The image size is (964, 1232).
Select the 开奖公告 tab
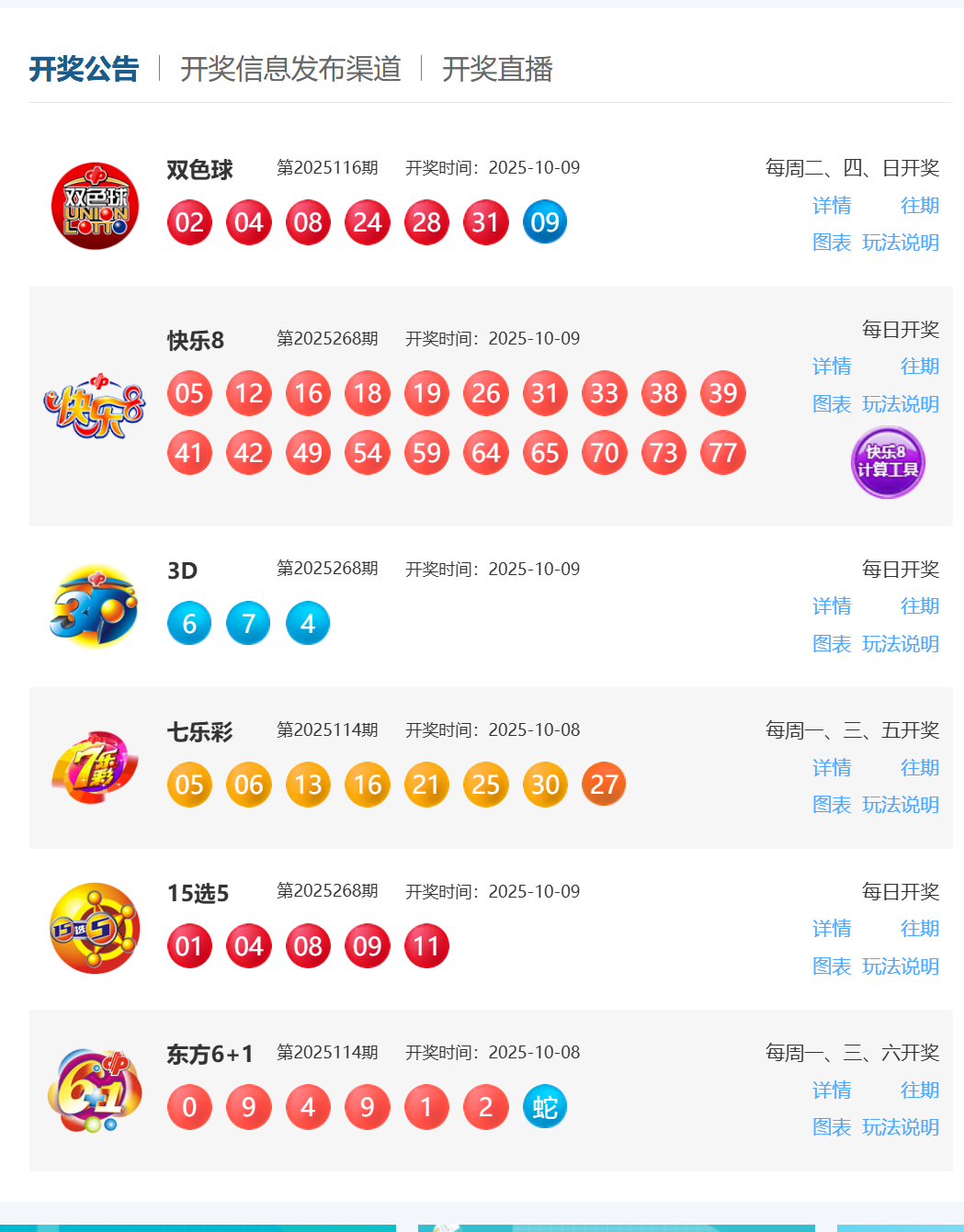[84, 69]
